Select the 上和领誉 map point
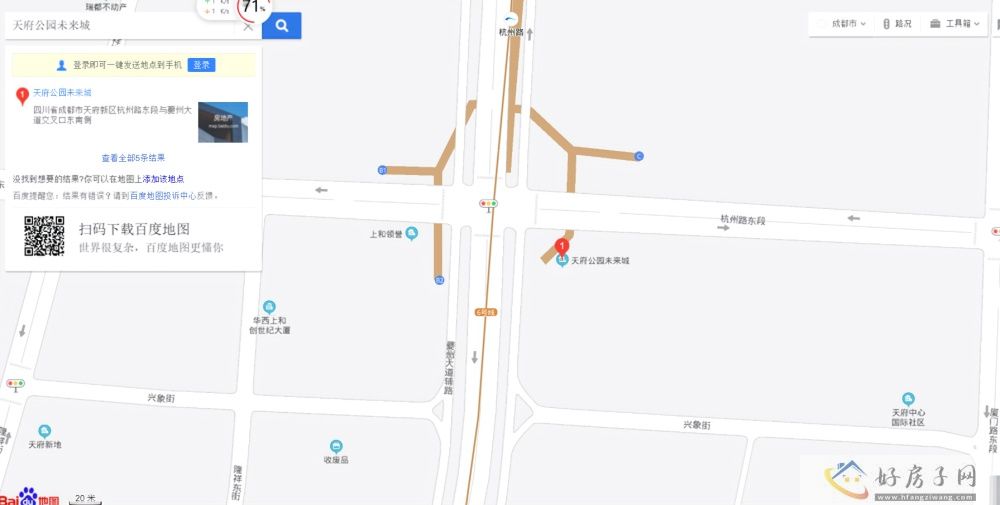This screenshot has height=505, width=1000. 412,234
